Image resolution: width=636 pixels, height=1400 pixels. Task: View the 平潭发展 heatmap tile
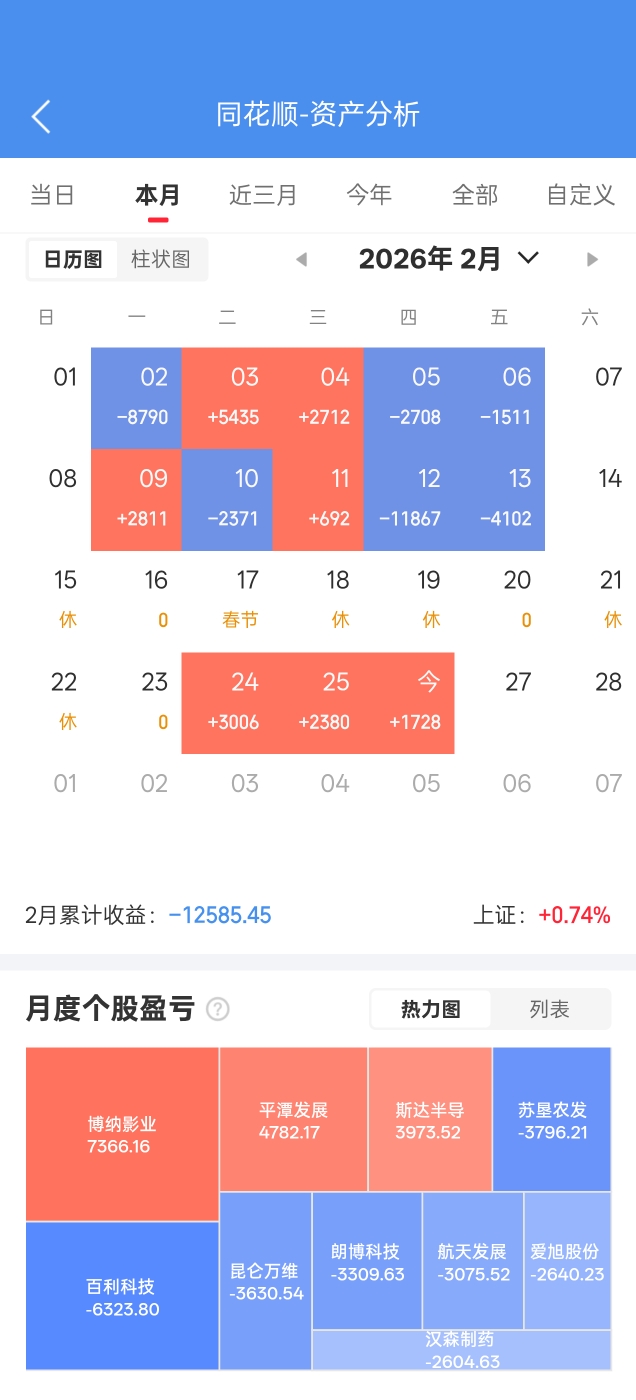(293, 1119)
